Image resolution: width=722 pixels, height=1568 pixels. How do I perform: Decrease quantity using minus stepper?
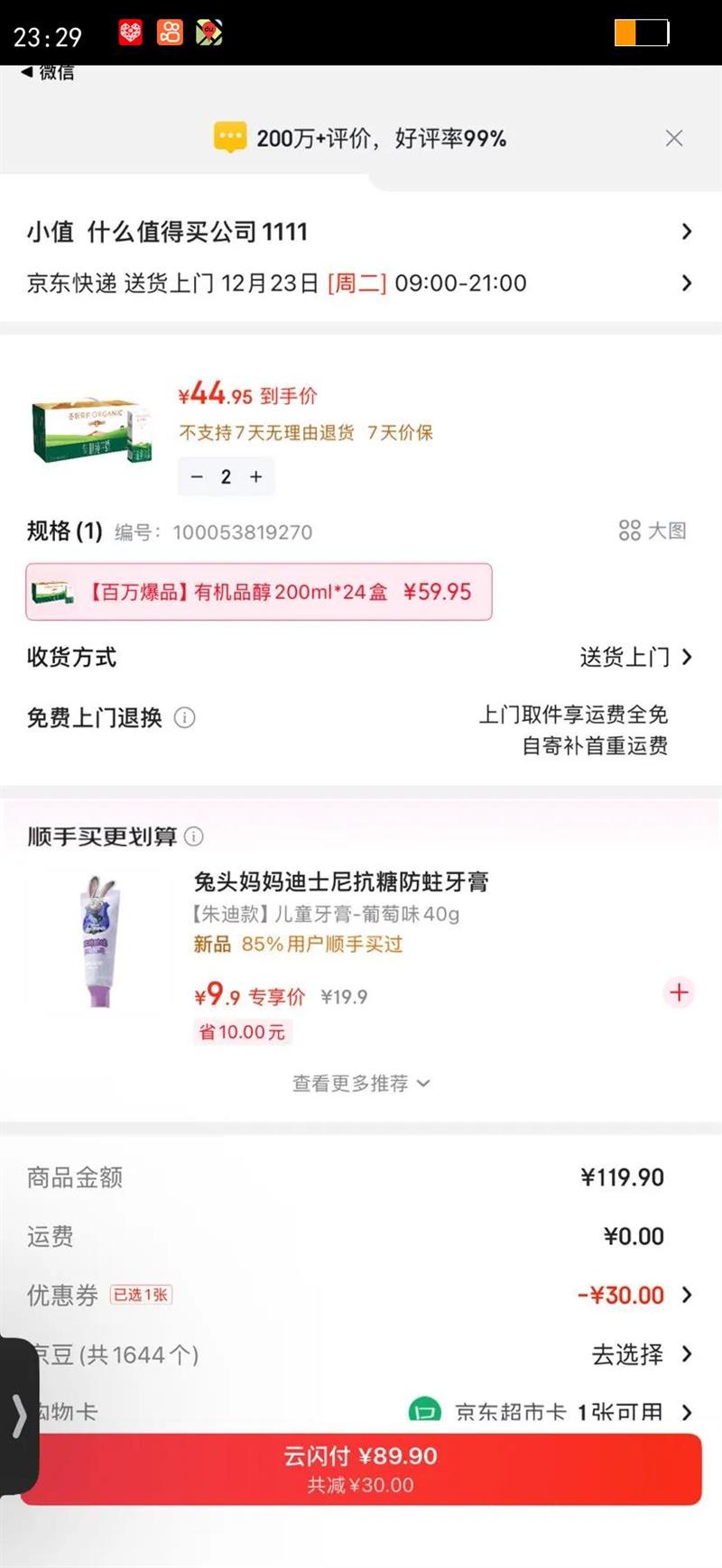tap(198, 476)
